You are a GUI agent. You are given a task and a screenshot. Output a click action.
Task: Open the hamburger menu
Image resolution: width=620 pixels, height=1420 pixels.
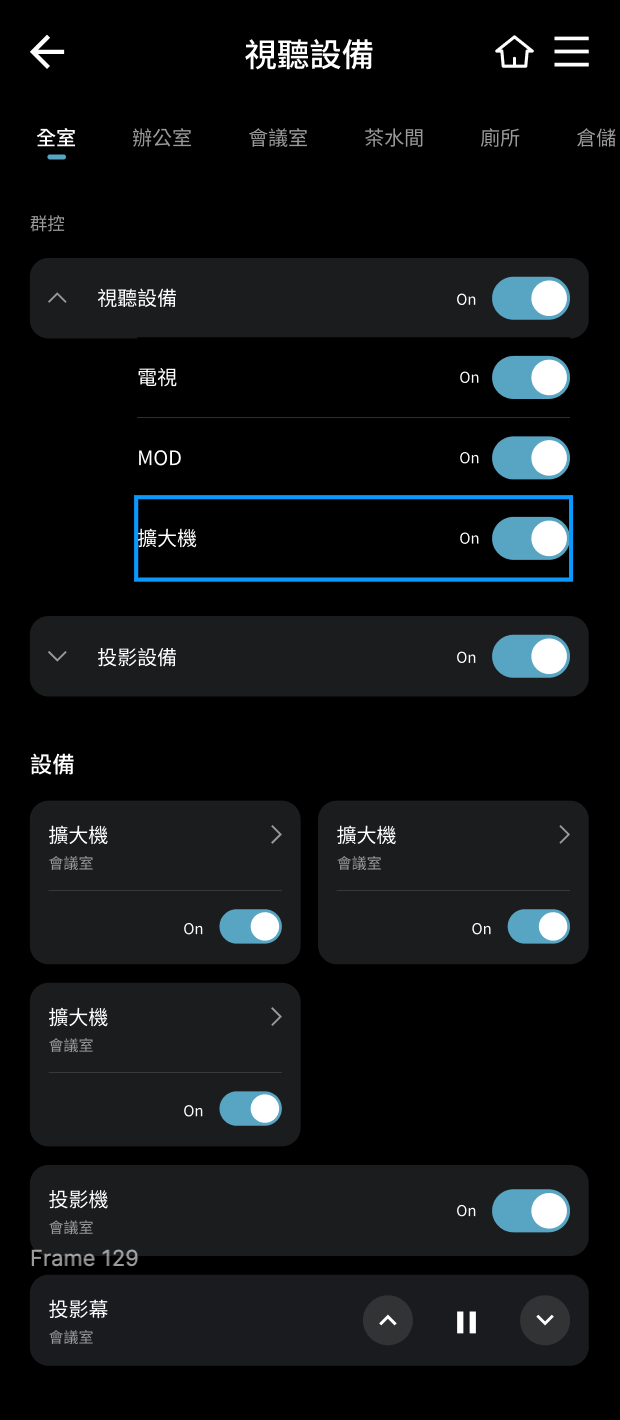572,52
